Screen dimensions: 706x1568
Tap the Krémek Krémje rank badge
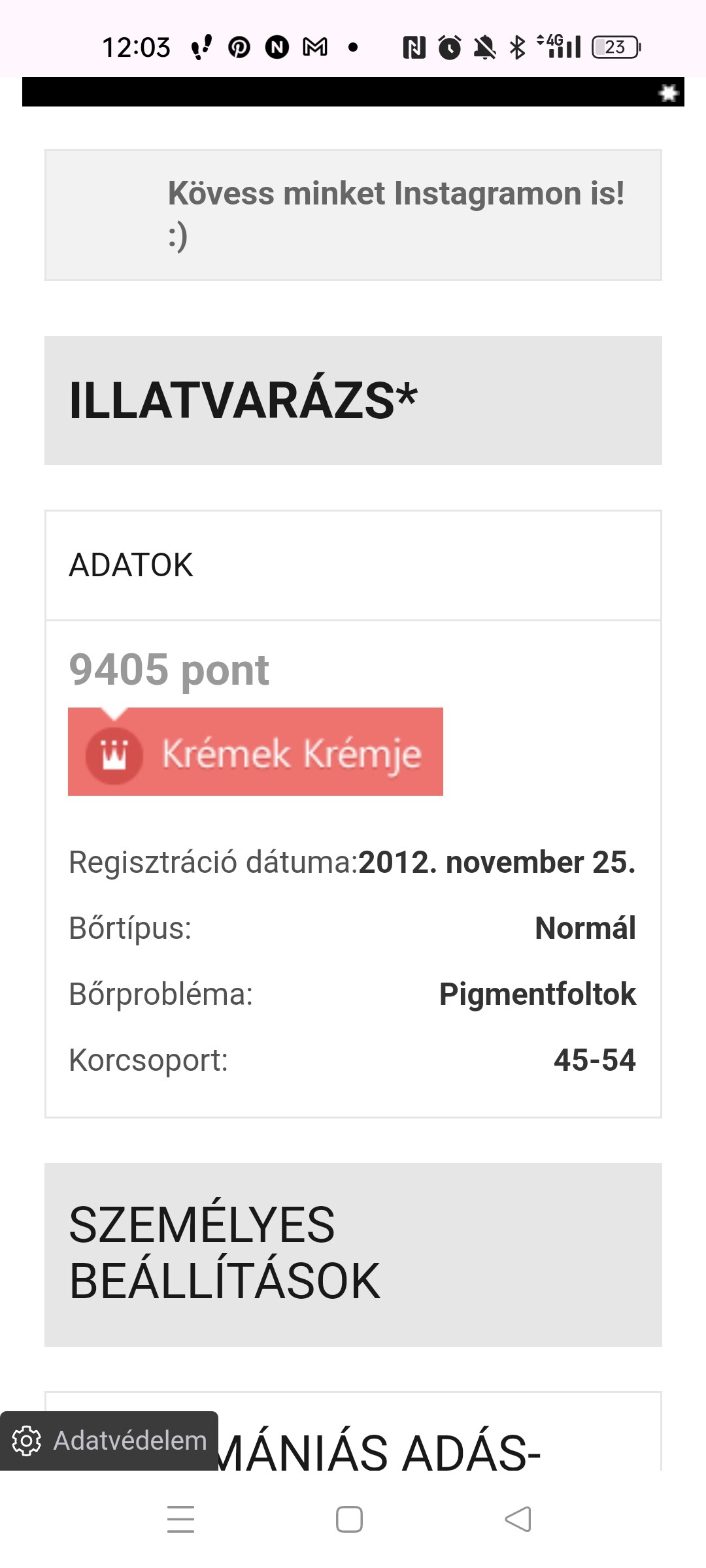pyautogui.click(x=256, y=751)
